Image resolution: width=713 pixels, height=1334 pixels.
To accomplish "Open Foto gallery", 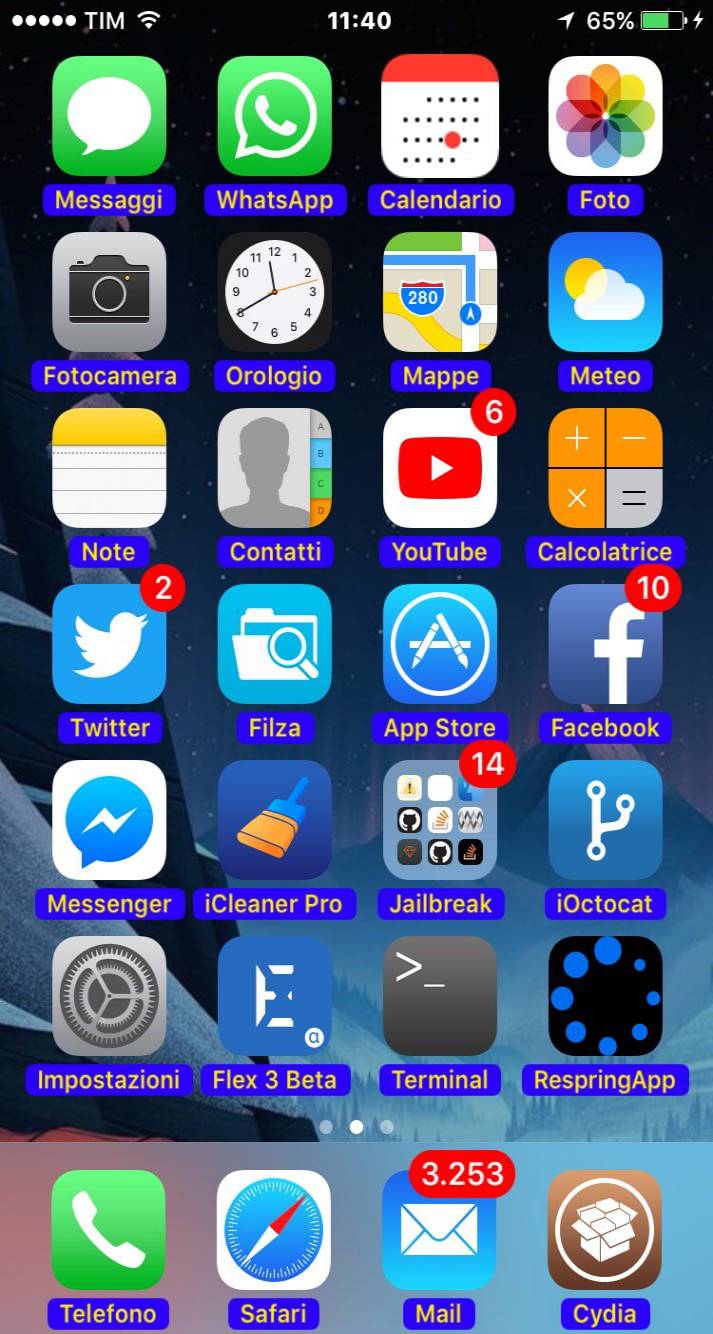I will pyautogui.click(x=605, y=116).
